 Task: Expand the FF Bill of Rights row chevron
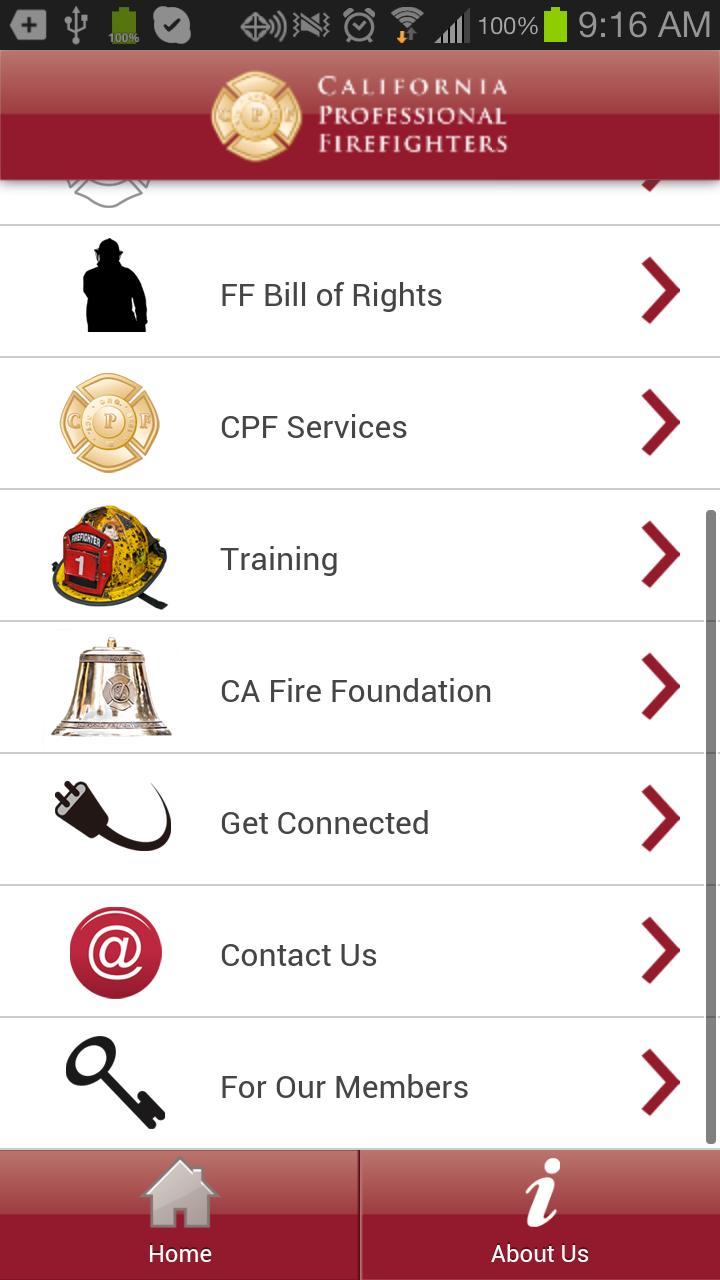click(x=659, y=291)
